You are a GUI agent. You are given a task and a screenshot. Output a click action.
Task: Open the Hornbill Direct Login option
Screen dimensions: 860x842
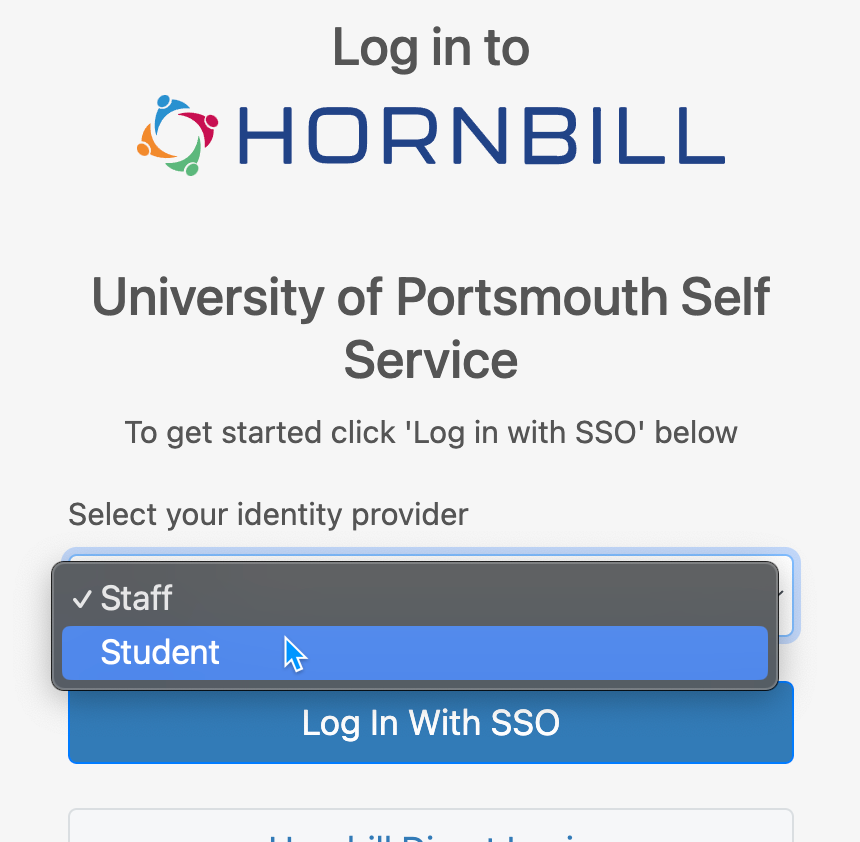point(430,829)
